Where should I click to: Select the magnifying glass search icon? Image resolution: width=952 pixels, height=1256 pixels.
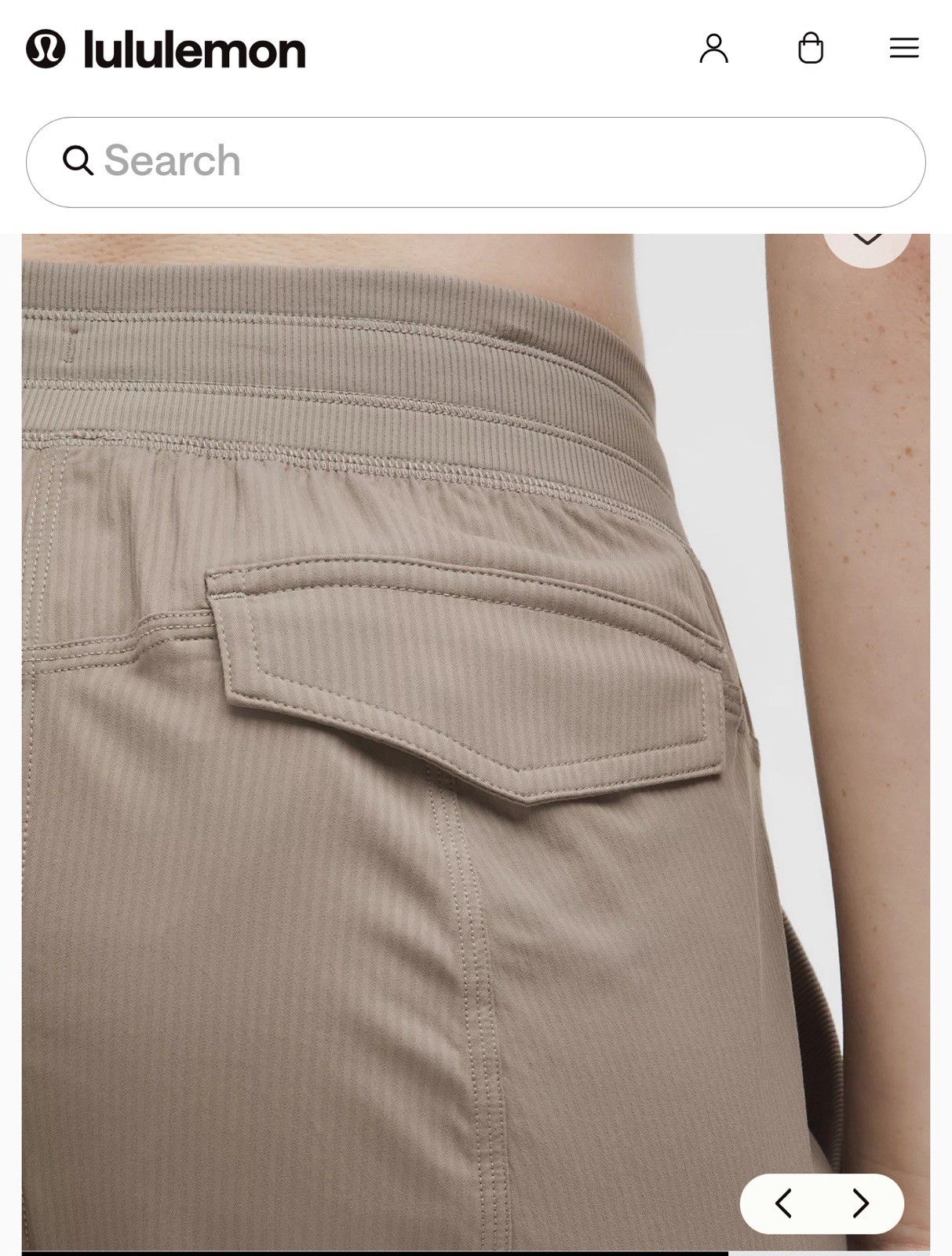pyautogui.click(x=78, y=160)
